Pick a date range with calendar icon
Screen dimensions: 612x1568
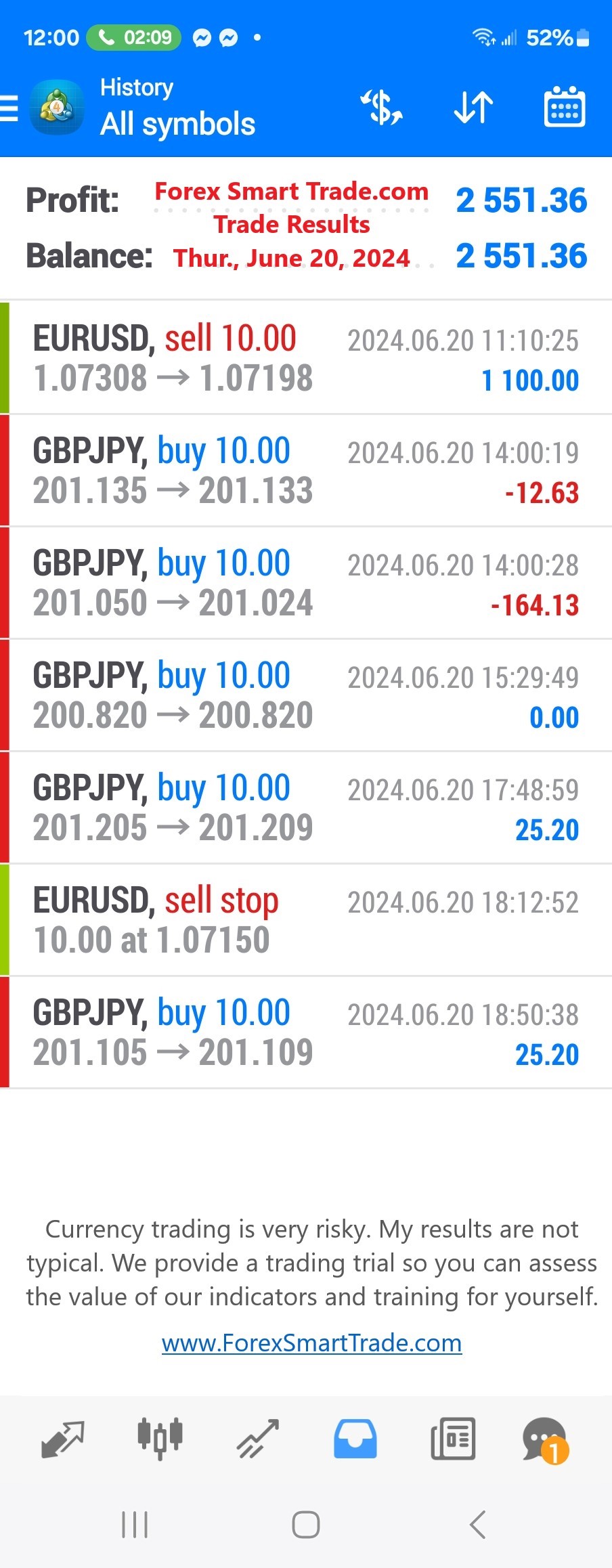(565, 108)
